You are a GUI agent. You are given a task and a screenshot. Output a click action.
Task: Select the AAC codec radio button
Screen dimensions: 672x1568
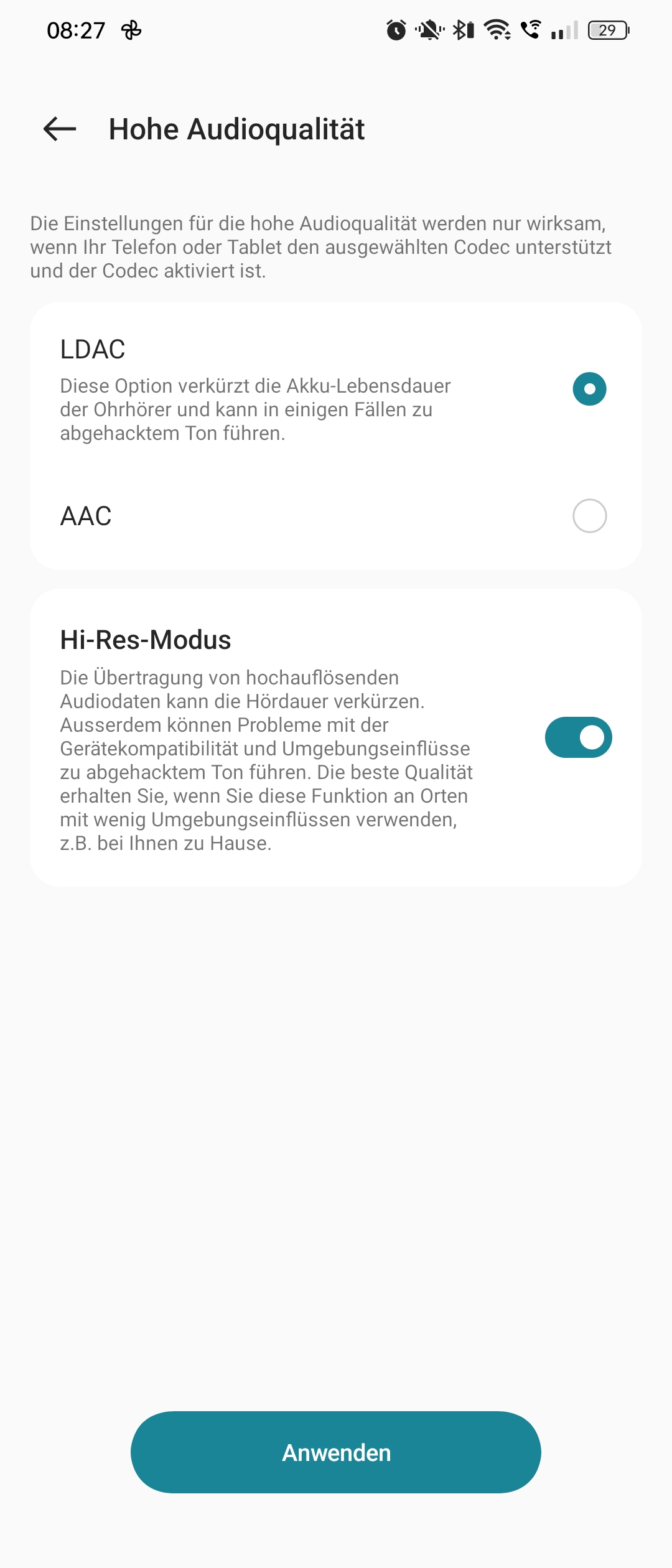[x=589, y=515]
